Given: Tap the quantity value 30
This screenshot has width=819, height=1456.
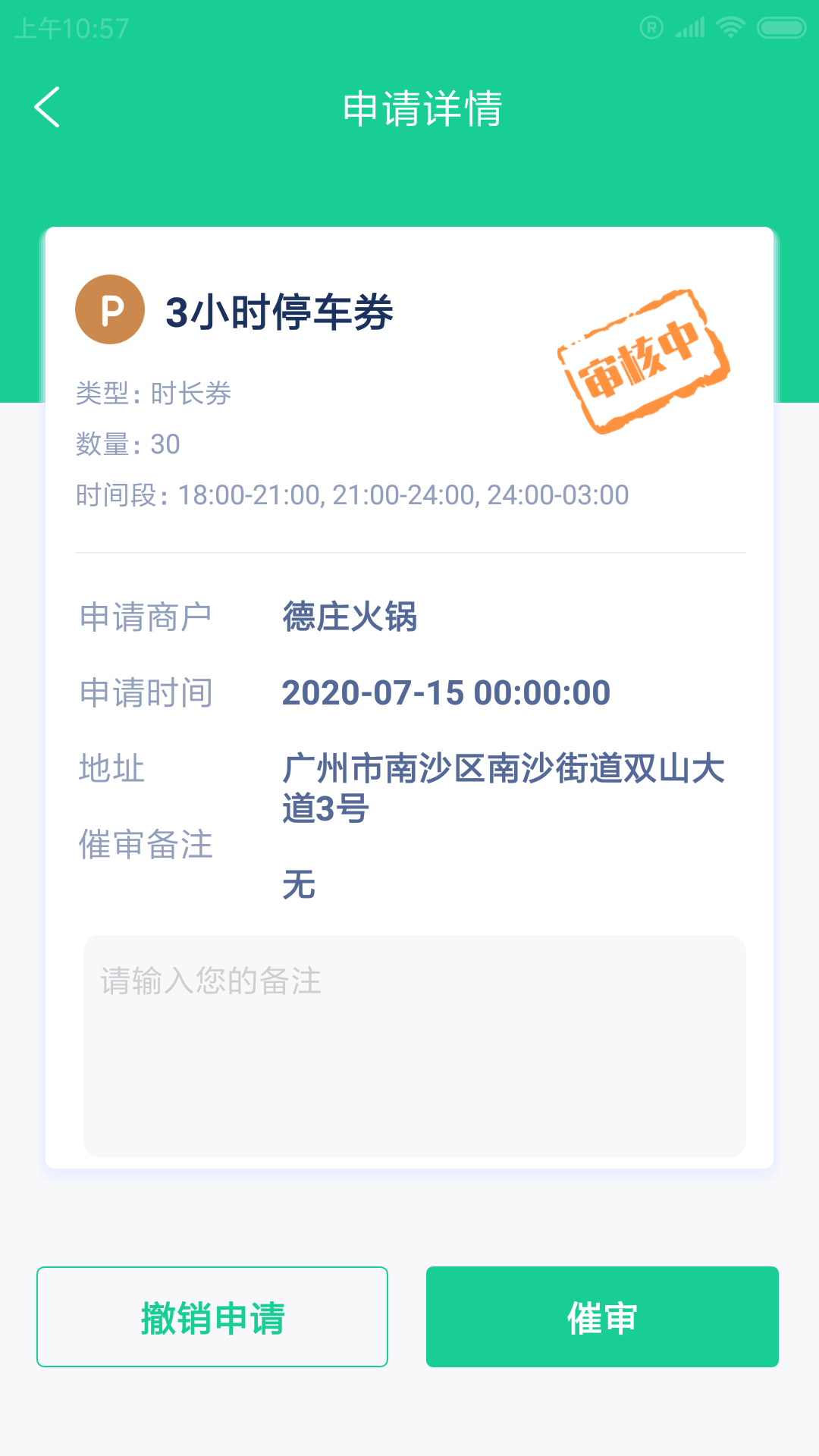Looking at the screenshot, I should [165, 444].
